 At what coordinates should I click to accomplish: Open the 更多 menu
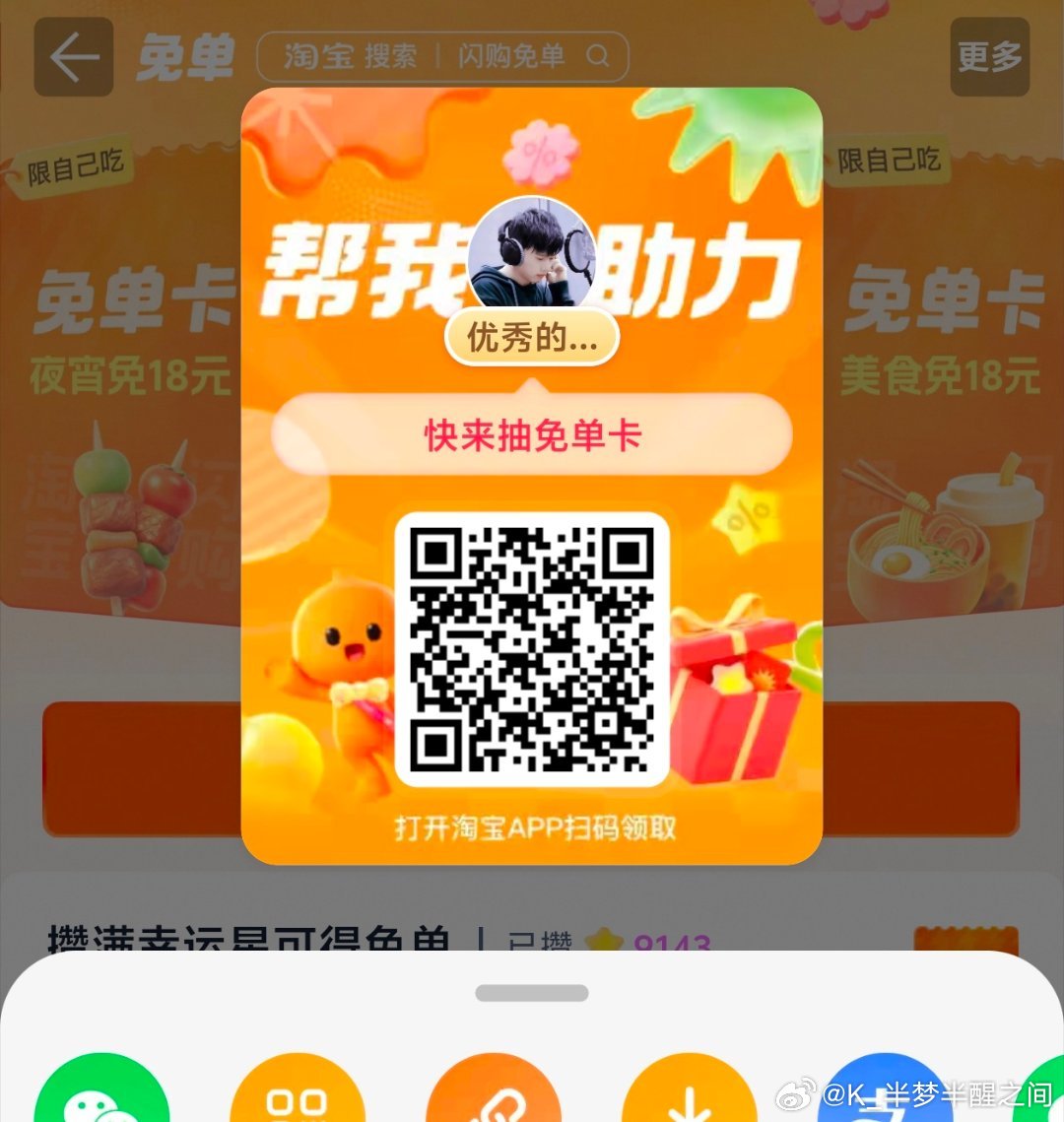[x=989, y=57]
